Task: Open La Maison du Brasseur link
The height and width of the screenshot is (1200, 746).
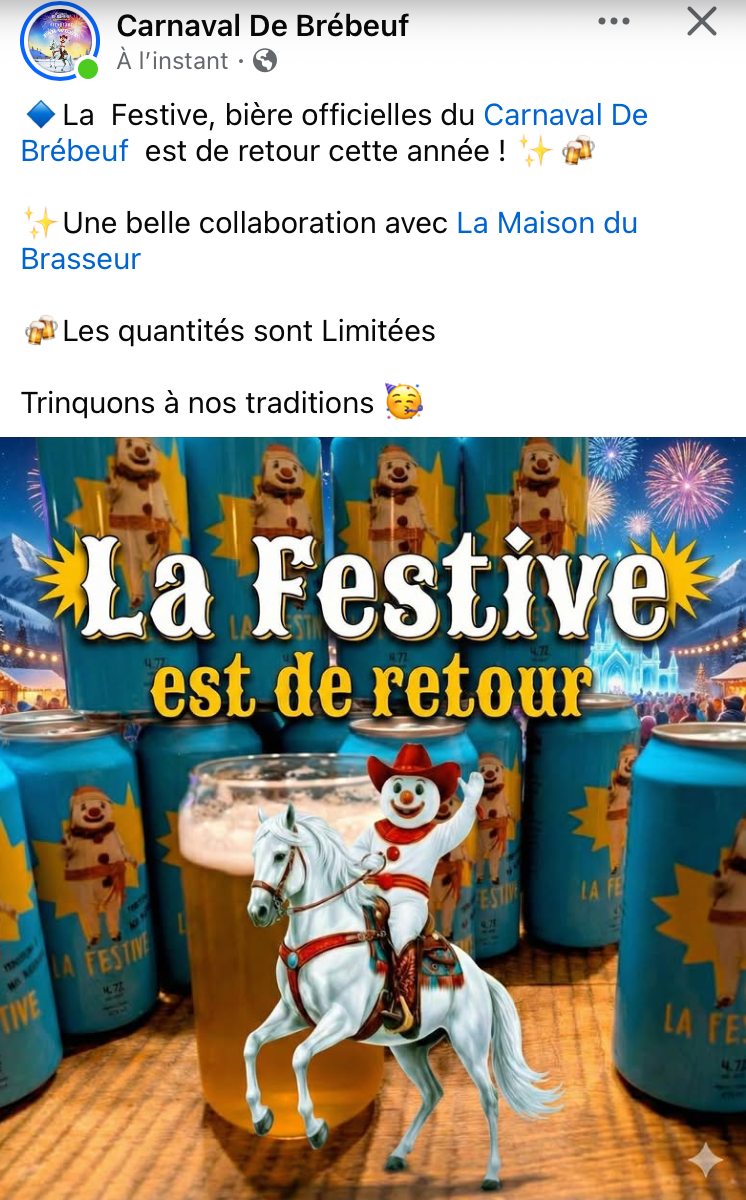Action: pyautogui.click(x=546, y=223)
